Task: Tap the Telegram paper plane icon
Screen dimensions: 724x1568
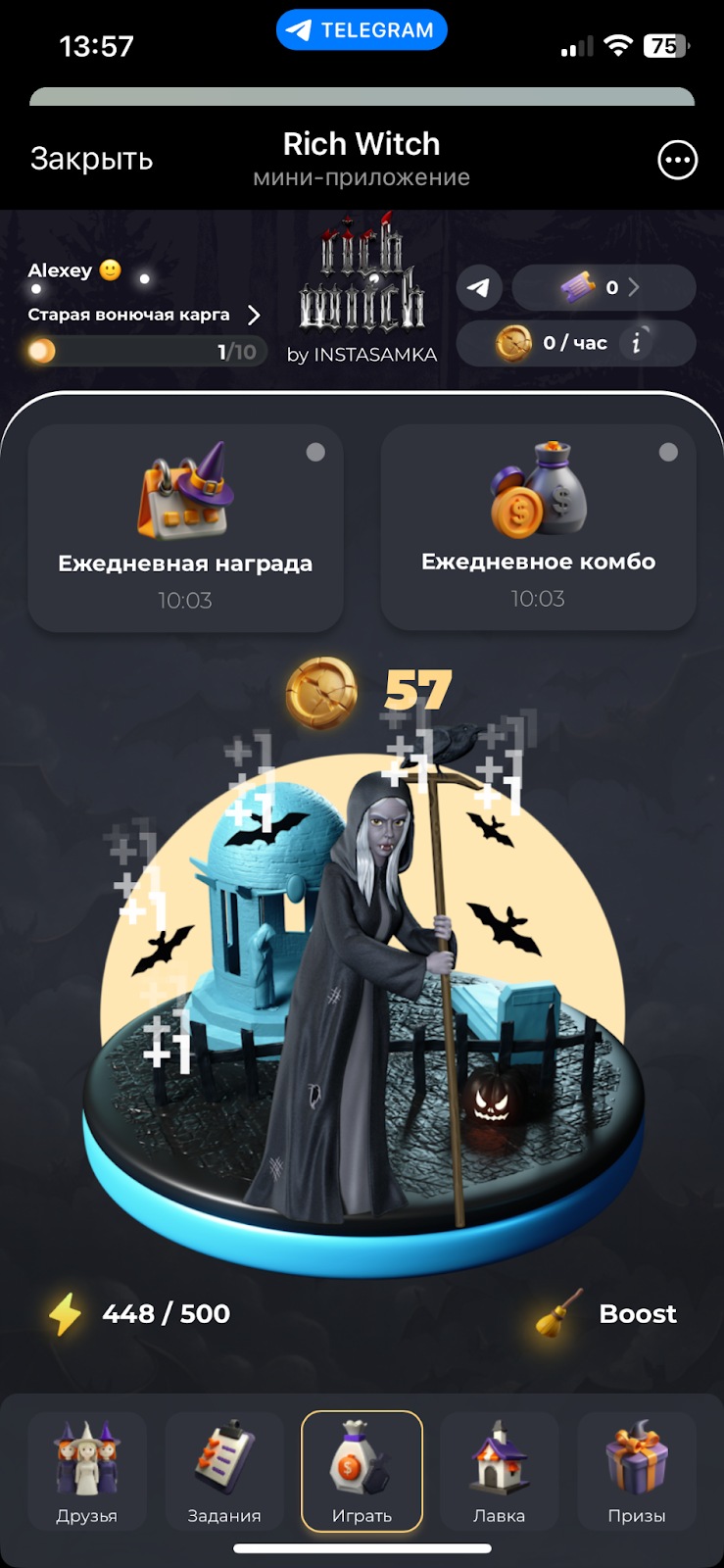Action: 479,287
